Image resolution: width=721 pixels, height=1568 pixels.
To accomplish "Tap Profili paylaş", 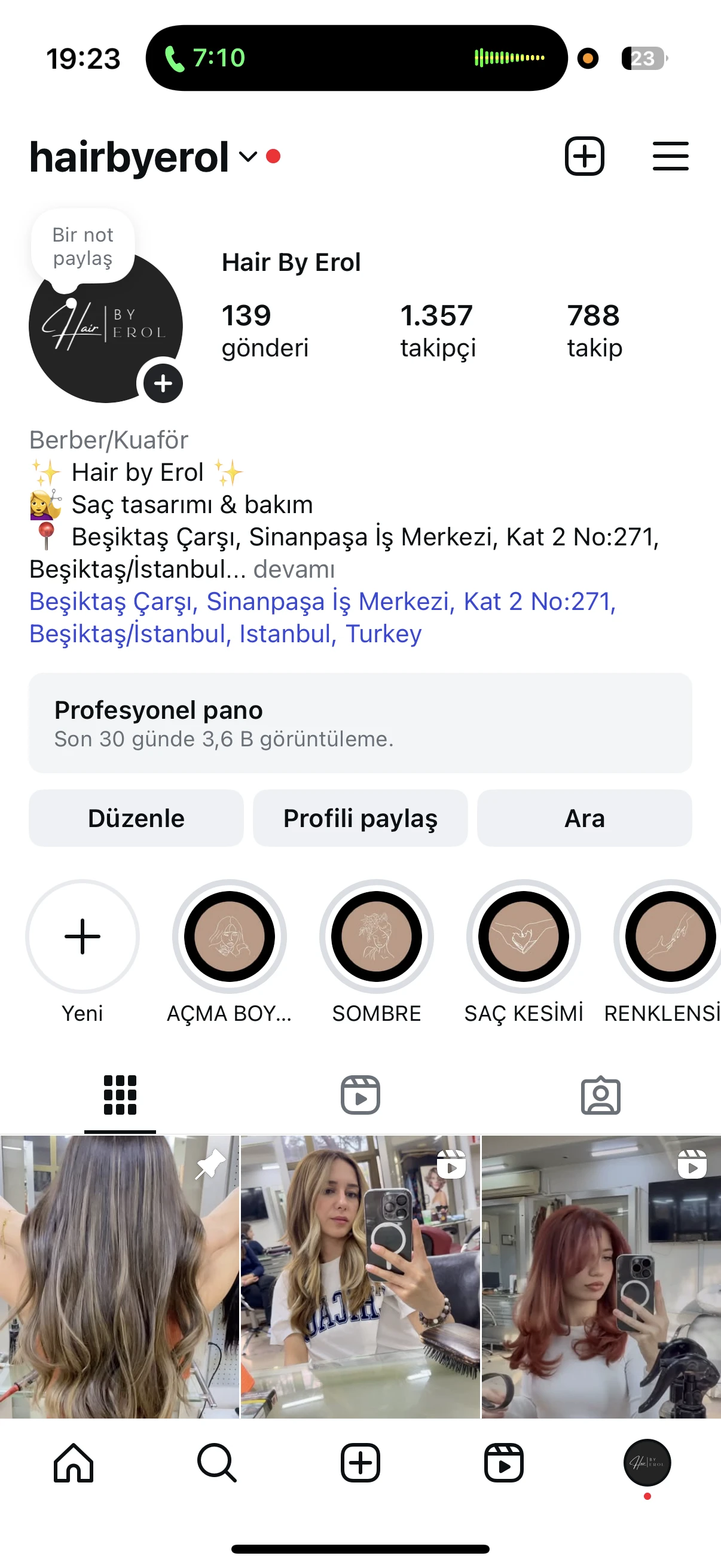I will point(360,818).
